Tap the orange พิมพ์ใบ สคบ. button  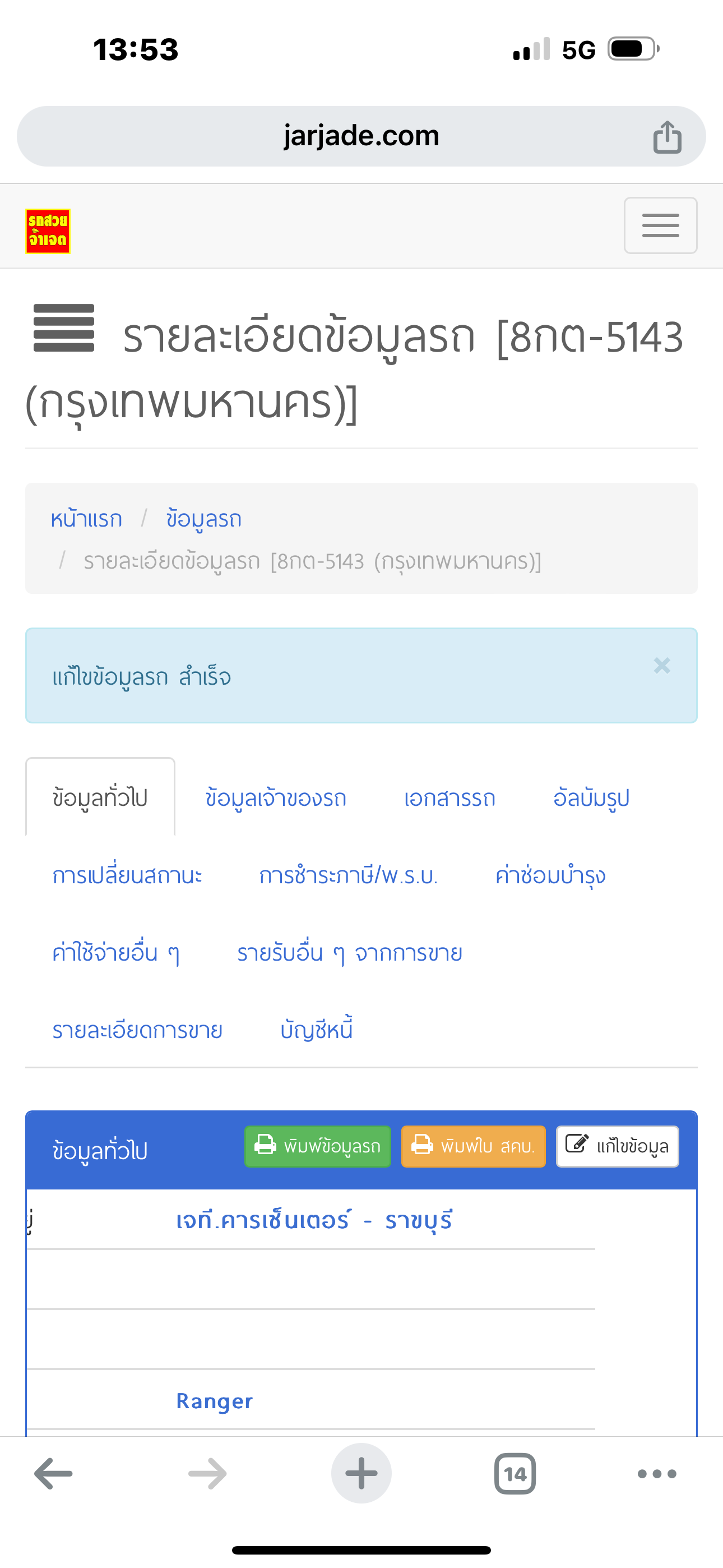click(474, 1146)
